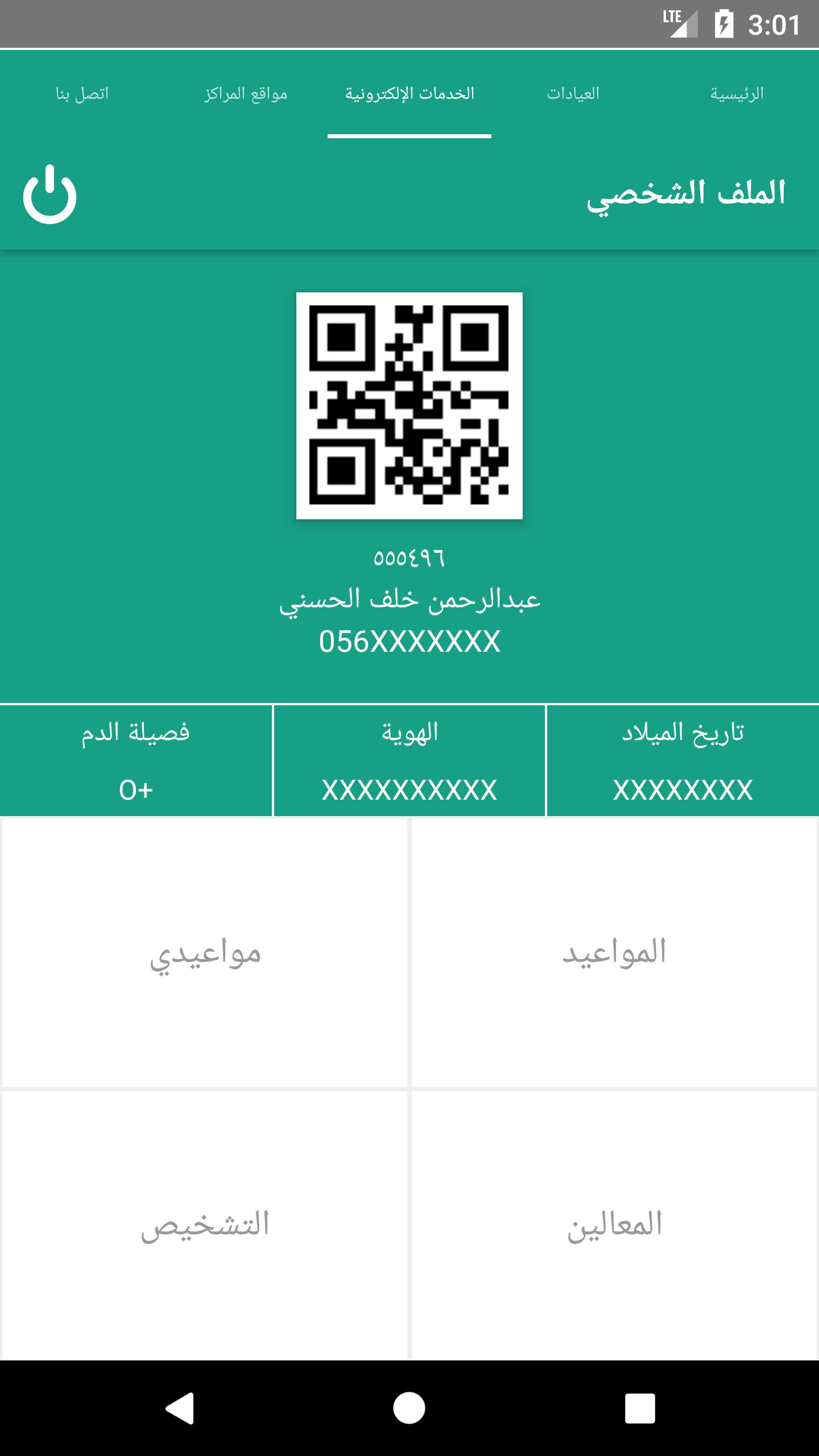Open the المواعيد tile
Viewport: 819px width, 1456px height.
[614, 953]
